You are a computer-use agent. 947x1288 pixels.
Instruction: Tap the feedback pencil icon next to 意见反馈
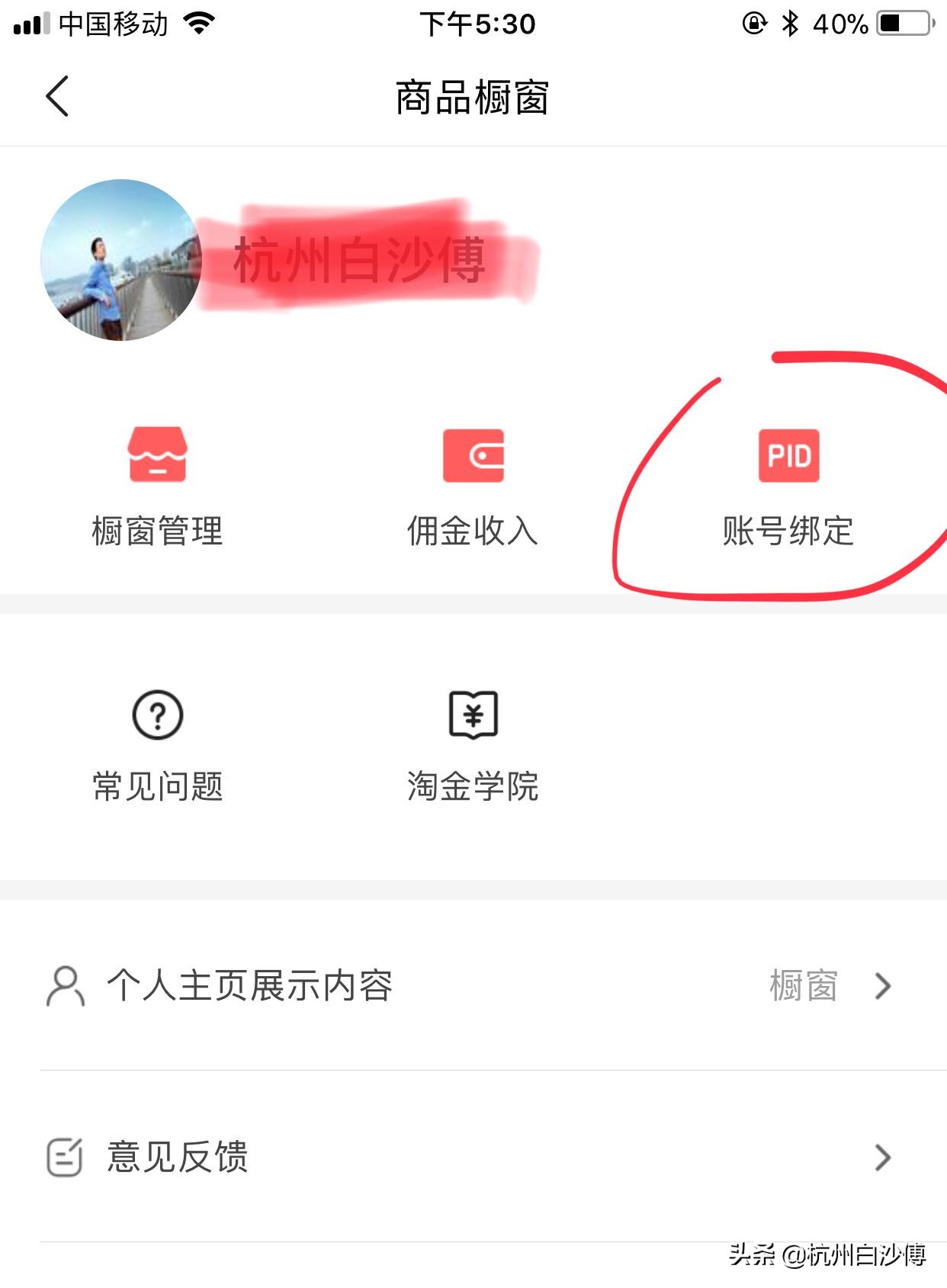(66, 1159)
